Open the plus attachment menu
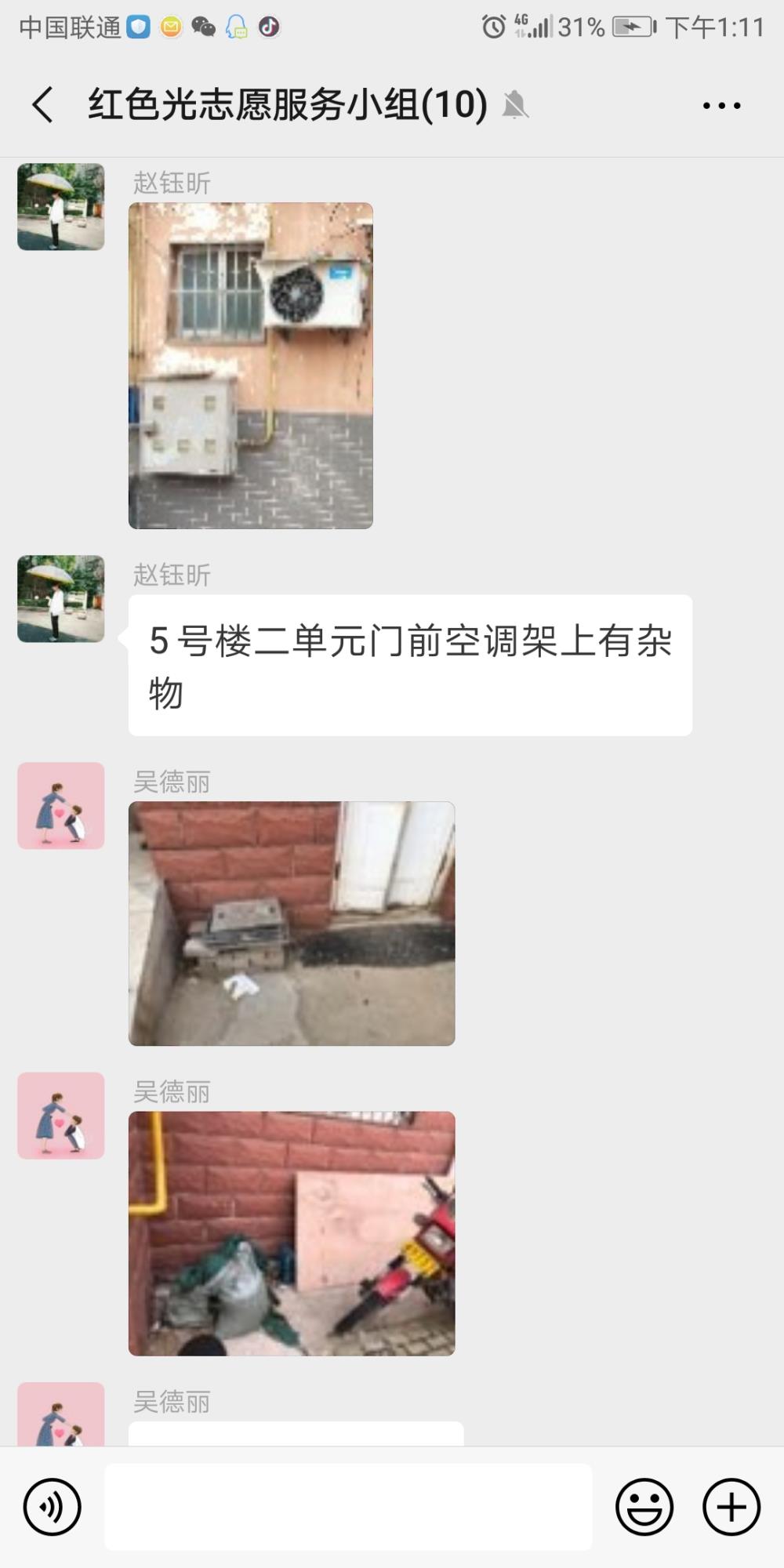The image size is (784, 1568). point(731,1507)
